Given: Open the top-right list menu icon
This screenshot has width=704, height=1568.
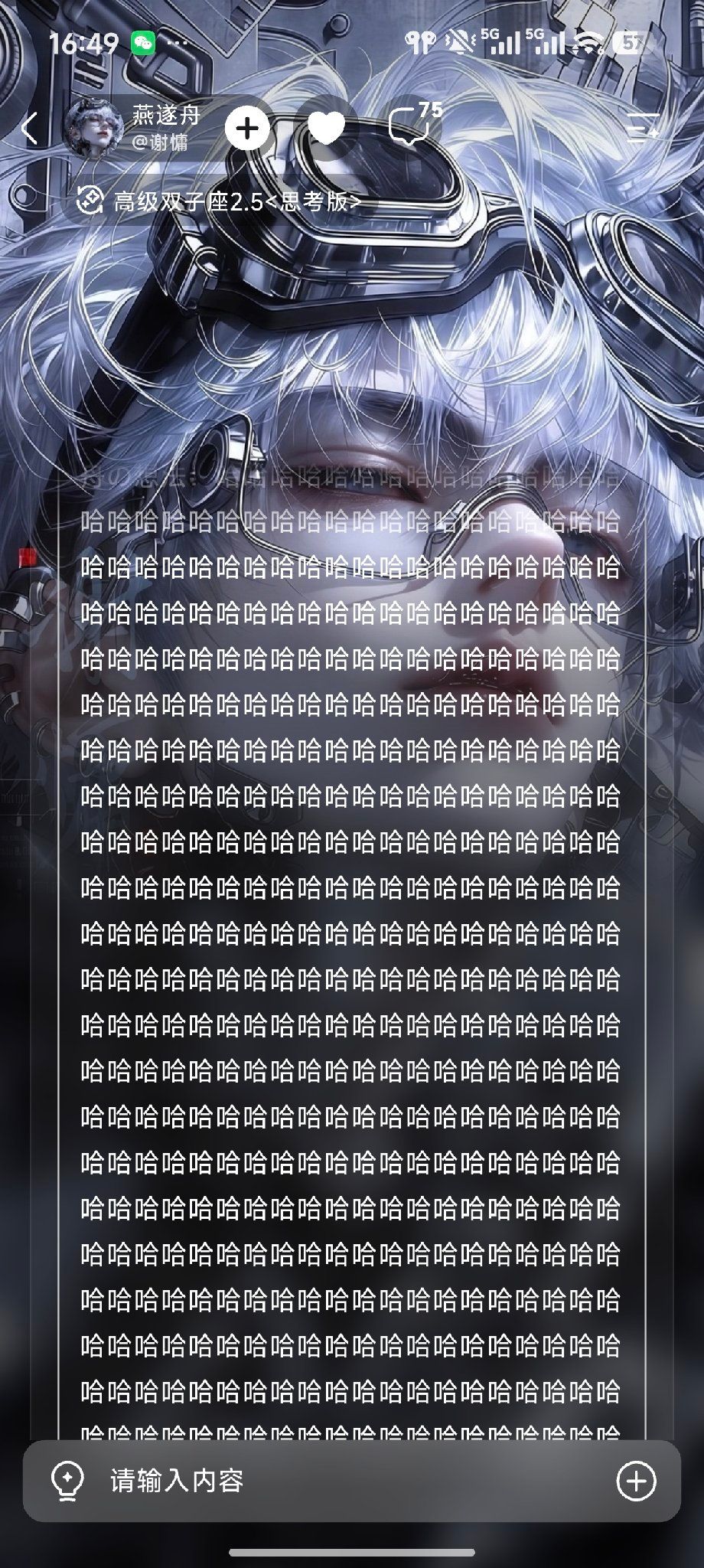Looking at the screenshot, I should 643,128.
